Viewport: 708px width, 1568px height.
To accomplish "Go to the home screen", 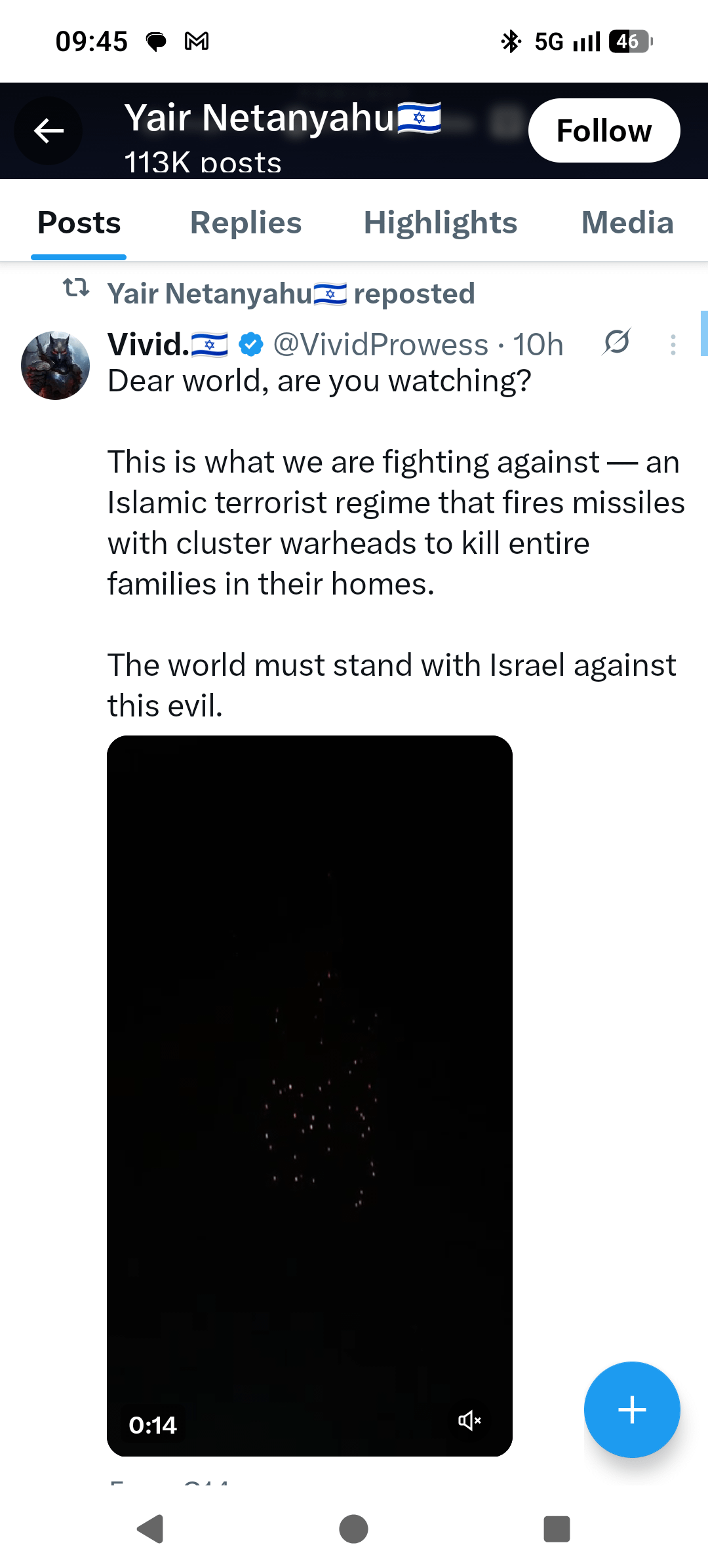I will [353, 1529].
